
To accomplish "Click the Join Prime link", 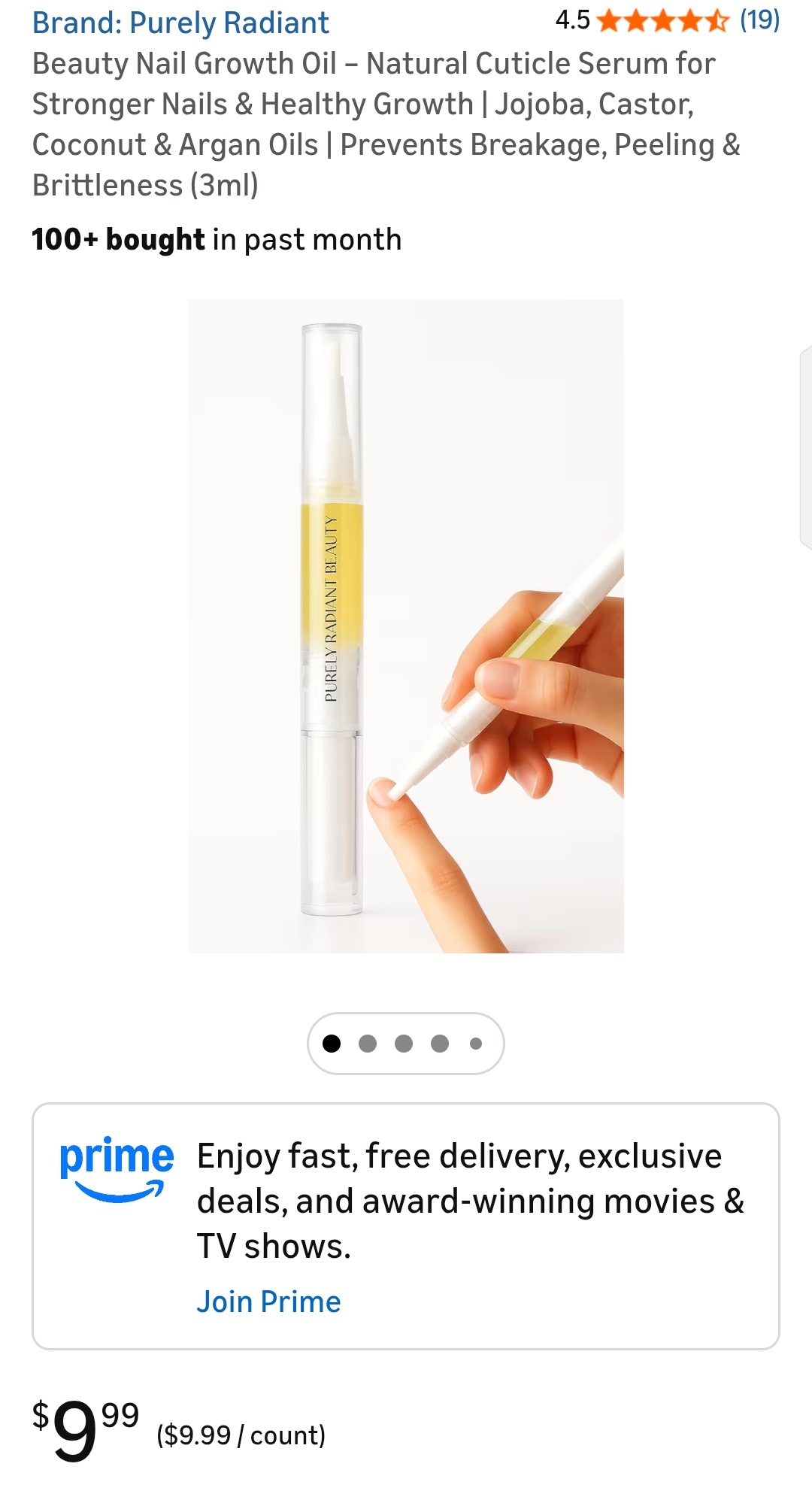I will tap(268, 1301).
